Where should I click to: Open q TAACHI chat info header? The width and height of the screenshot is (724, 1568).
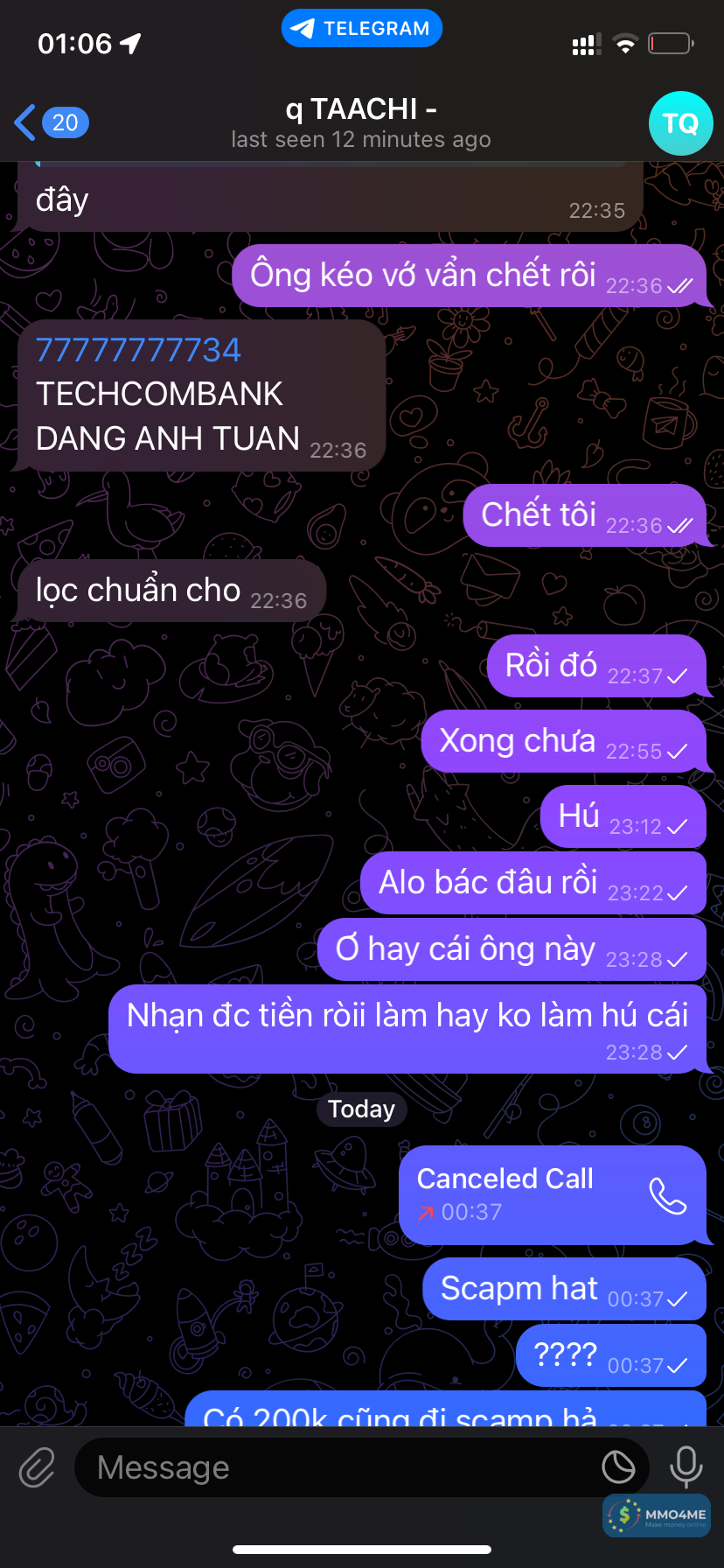(x=361, y=122)
